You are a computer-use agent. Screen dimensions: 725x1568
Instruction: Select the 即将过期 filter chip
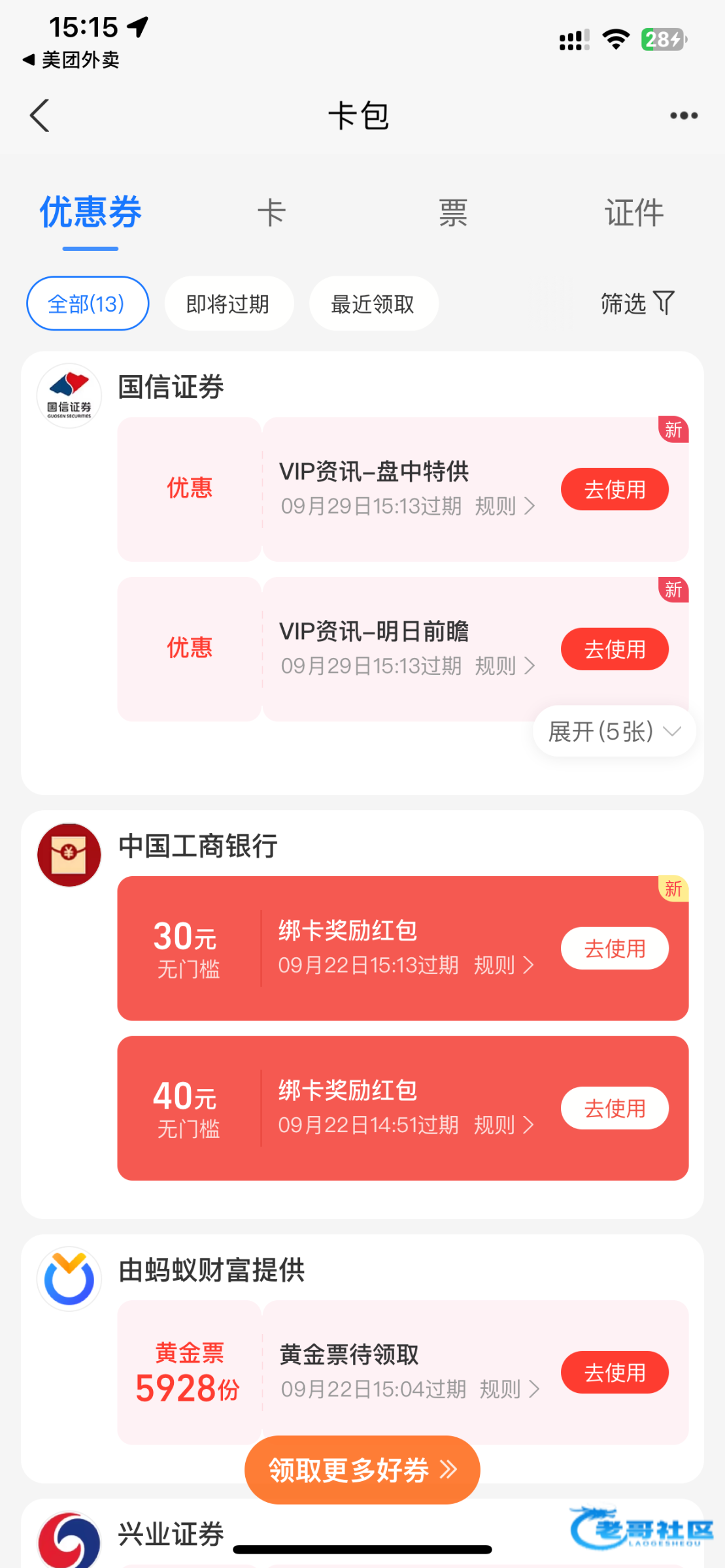(228, 304)
